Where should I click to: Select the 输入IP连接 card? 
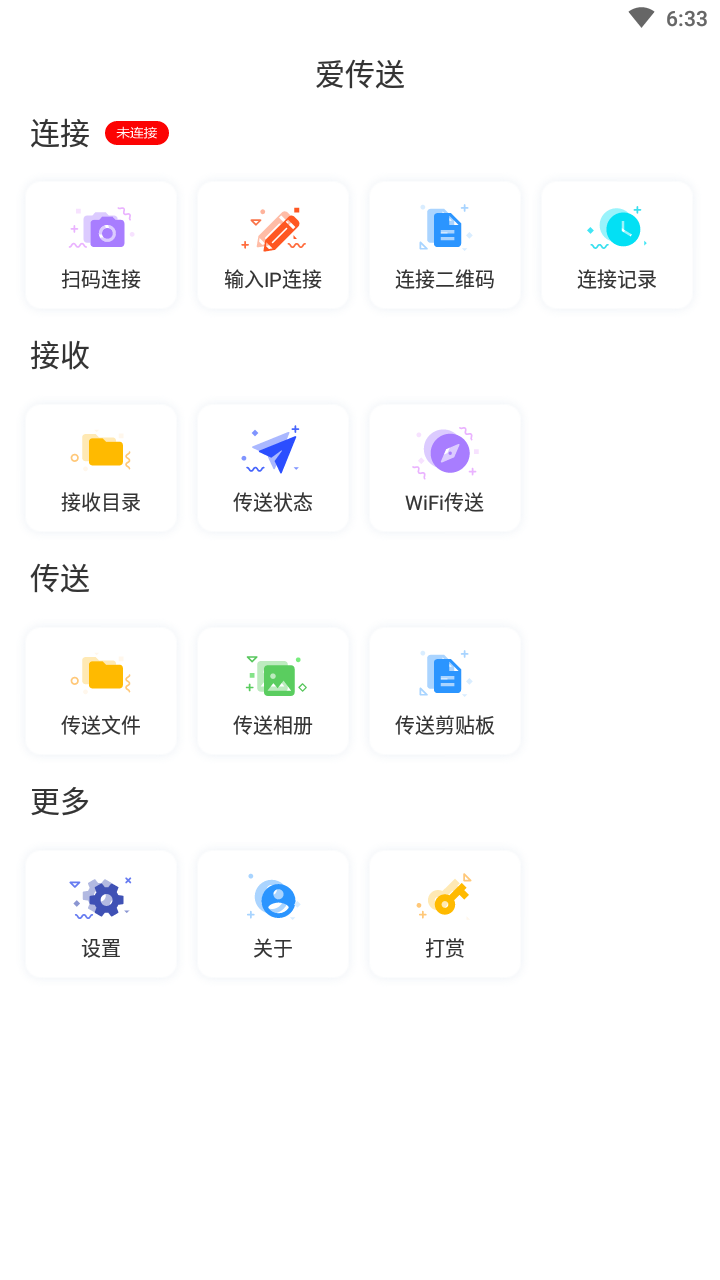(x=273, y=245)
